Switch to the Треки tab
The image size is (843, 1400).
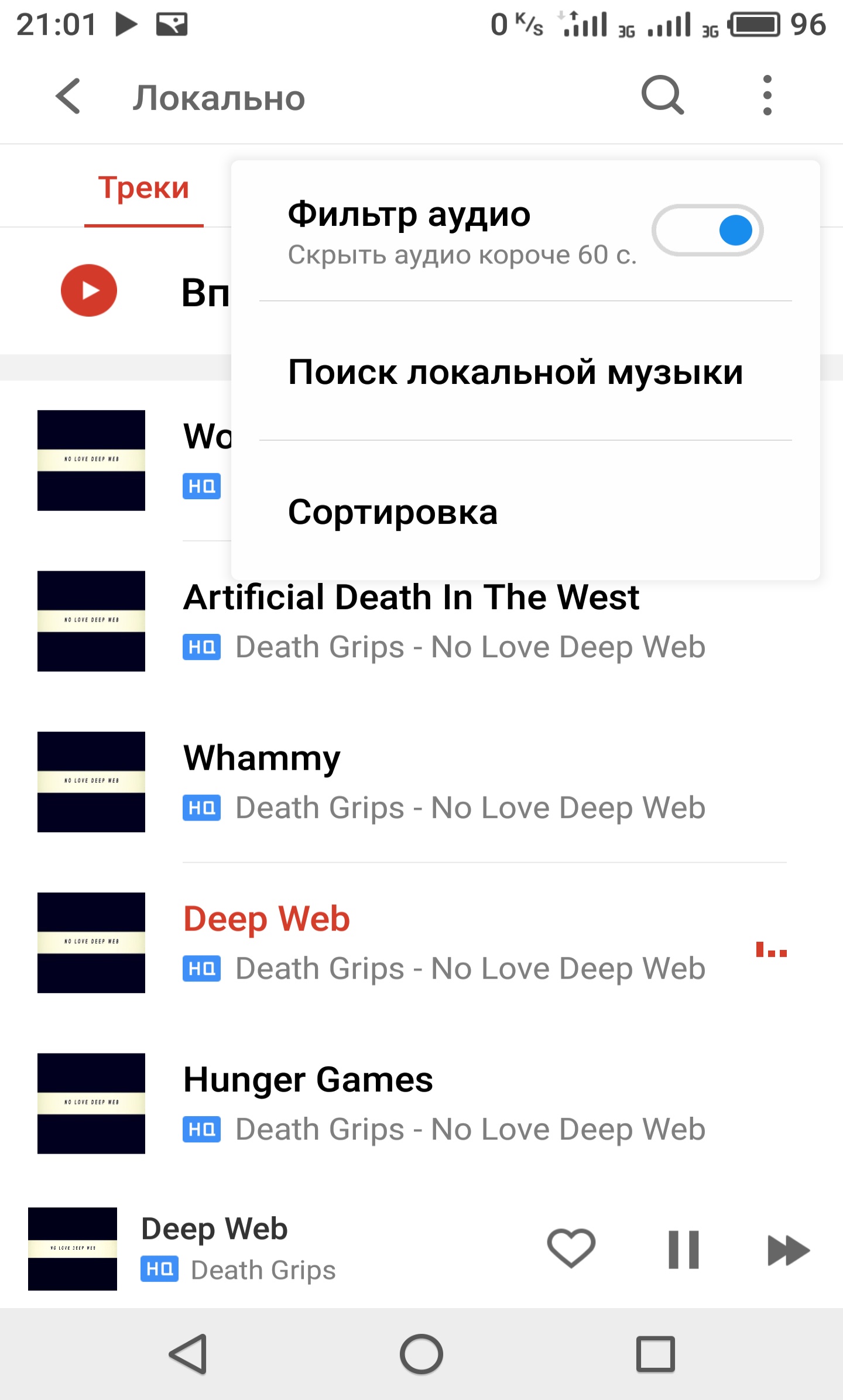click(143, 188)
